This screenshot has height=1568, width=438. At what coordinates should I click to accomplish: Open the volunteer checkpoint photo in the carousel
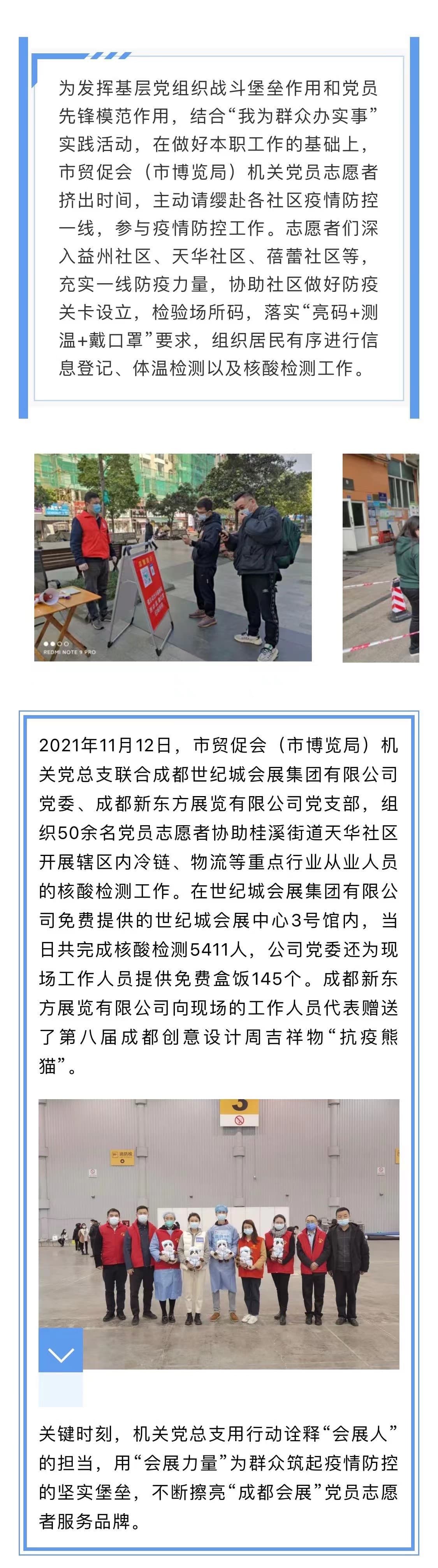[172, 557]
